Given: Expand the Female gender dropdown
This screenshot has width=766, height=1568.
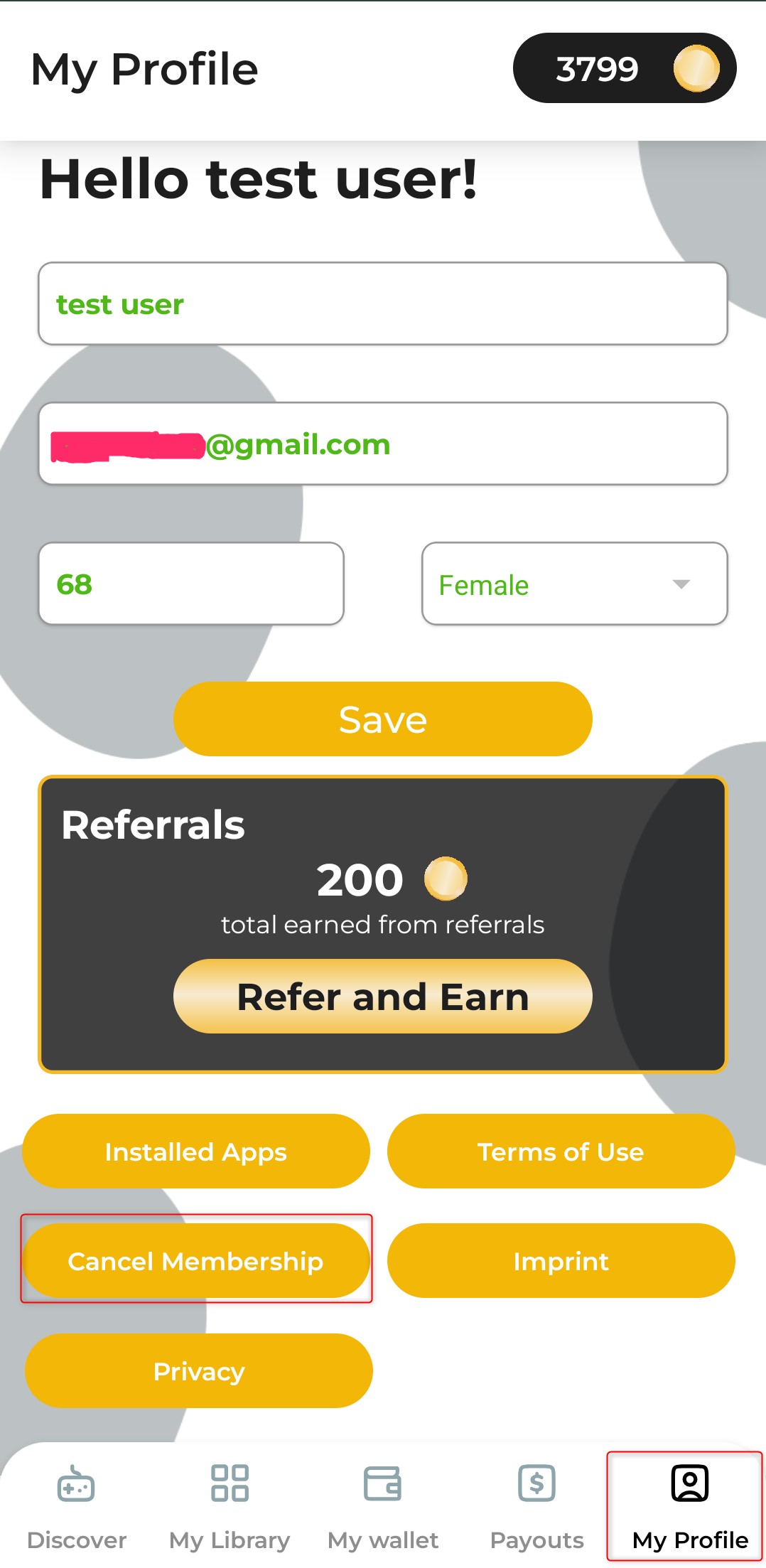Looking at the screenshot, I should [x=574, y=584].
